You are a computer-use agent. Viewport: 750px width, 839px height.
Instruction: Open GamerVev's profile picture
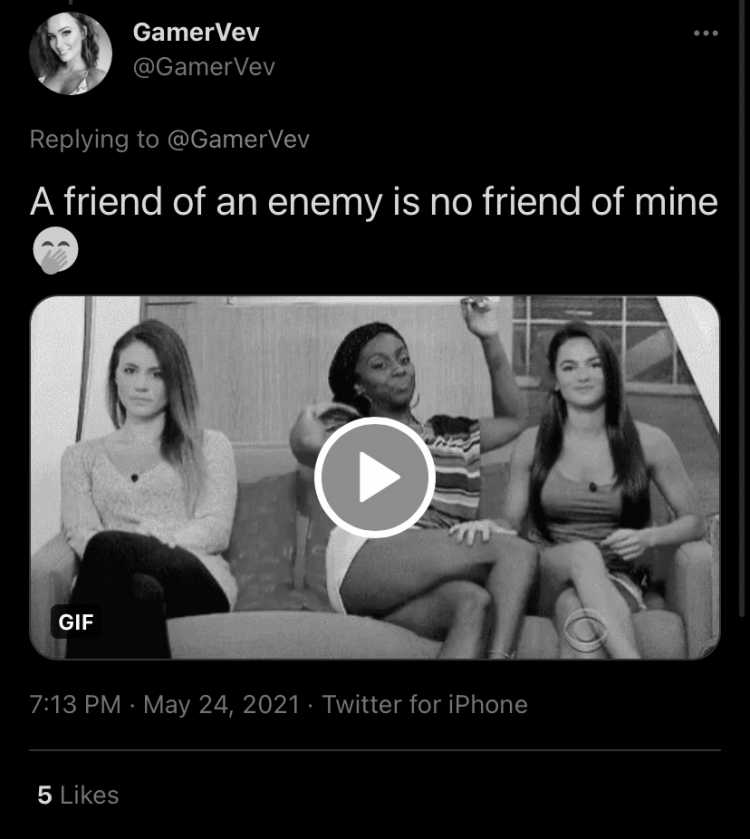70,53
